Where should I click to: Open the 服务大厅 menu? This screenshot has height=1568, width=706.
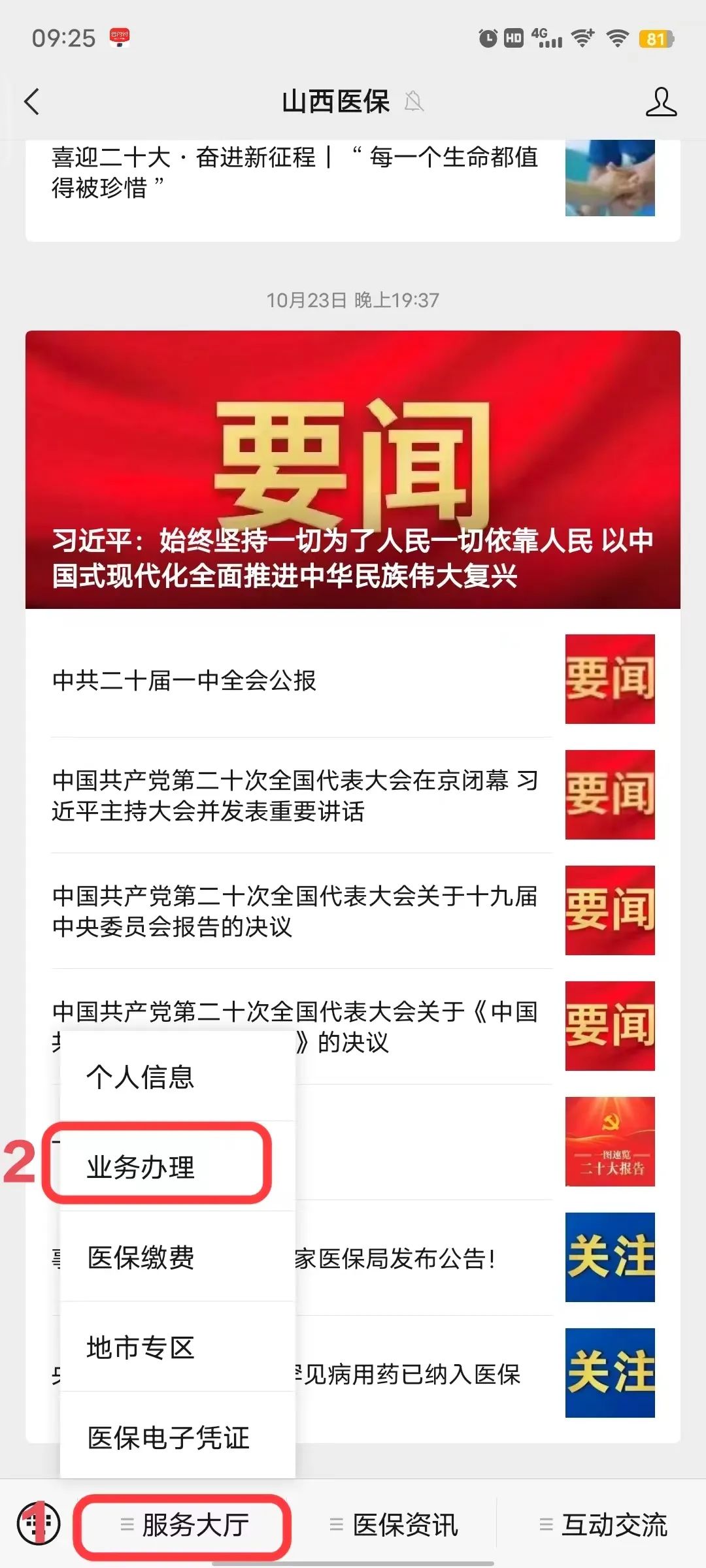(x=183, y=1526)
